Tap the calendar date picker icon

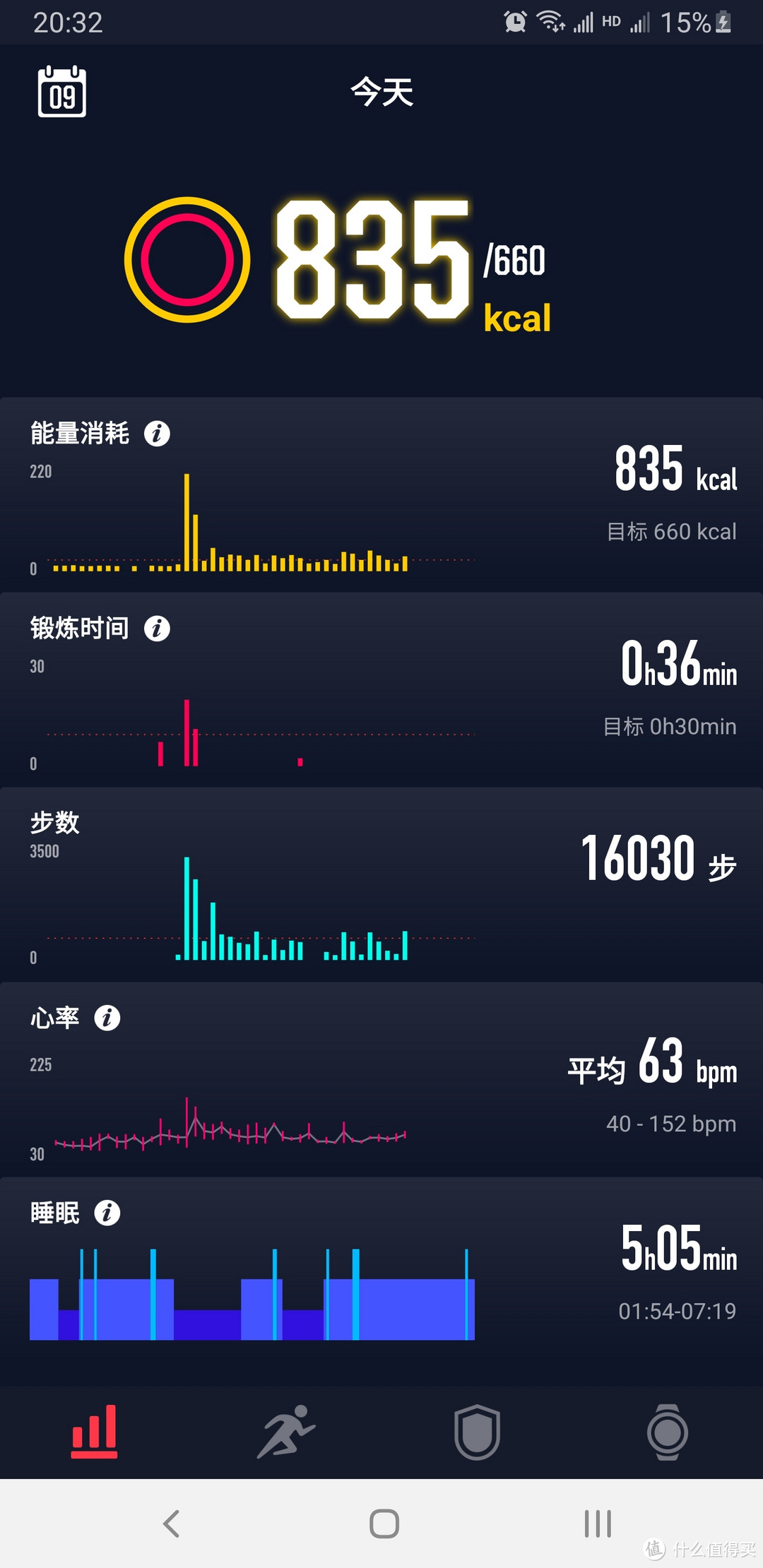[x=61, y=93]
